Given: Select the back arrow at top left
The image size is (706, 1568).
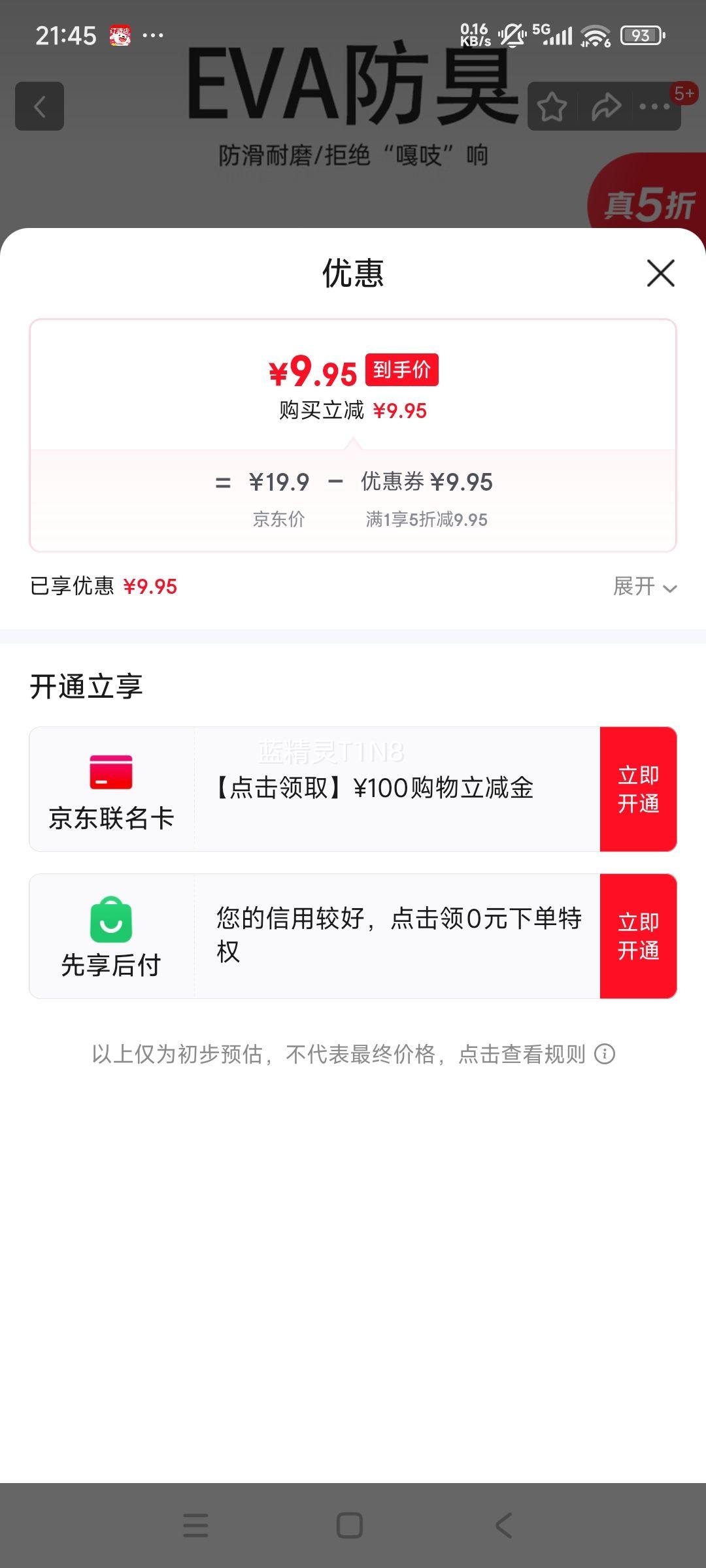Looking at the screenshot, I should [39, 106].
